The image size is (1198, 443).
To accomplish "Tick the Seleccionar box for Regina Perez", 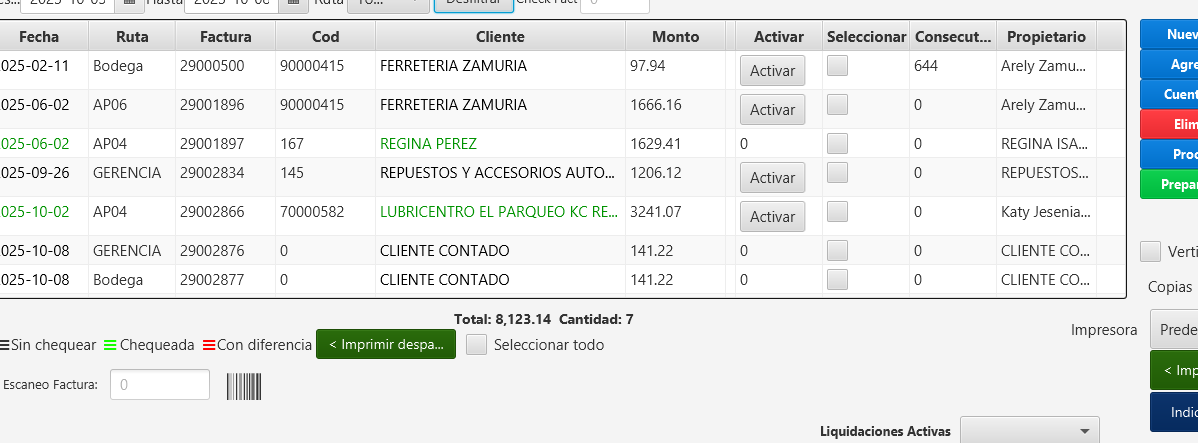I will click(837, 143).
